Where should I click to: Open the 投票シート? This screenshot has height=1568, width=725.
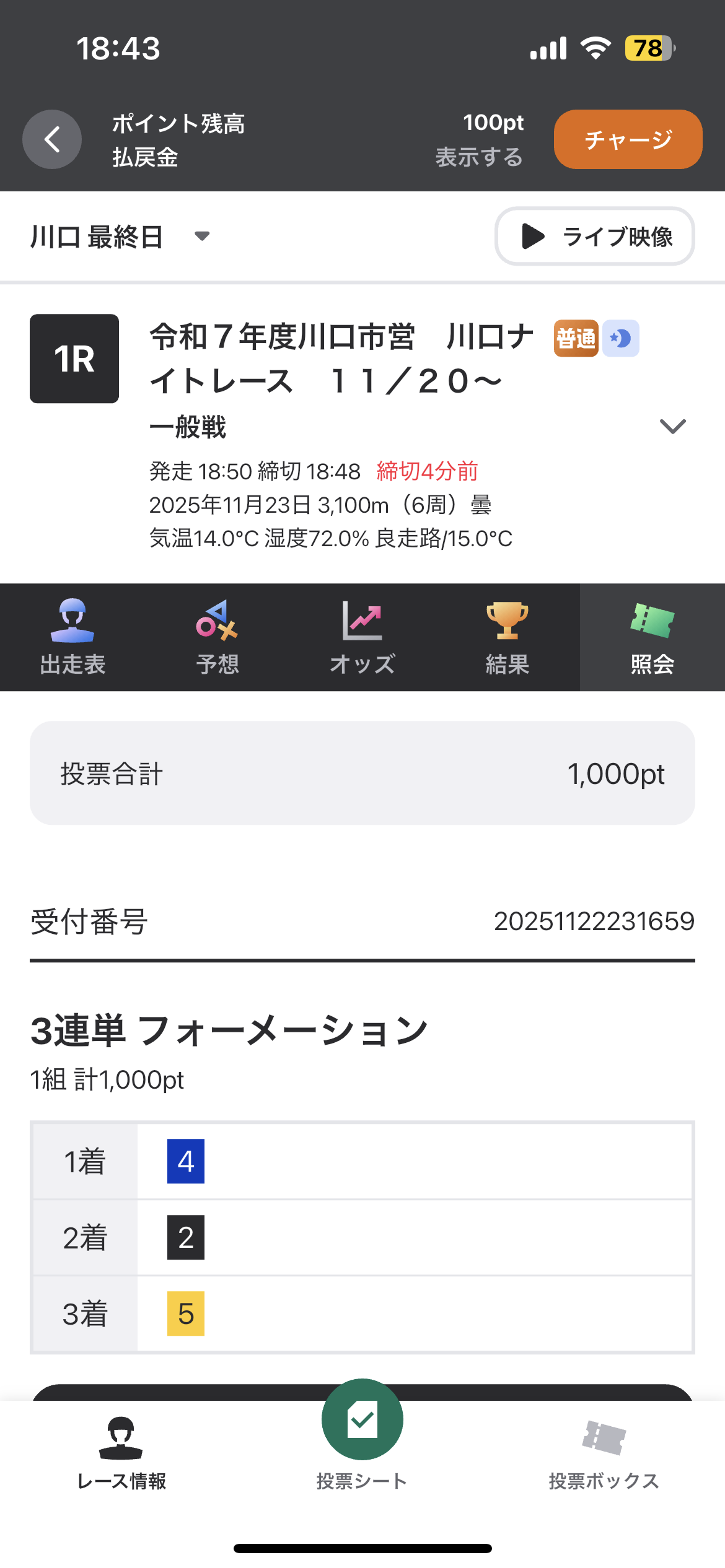(362, 1437)
